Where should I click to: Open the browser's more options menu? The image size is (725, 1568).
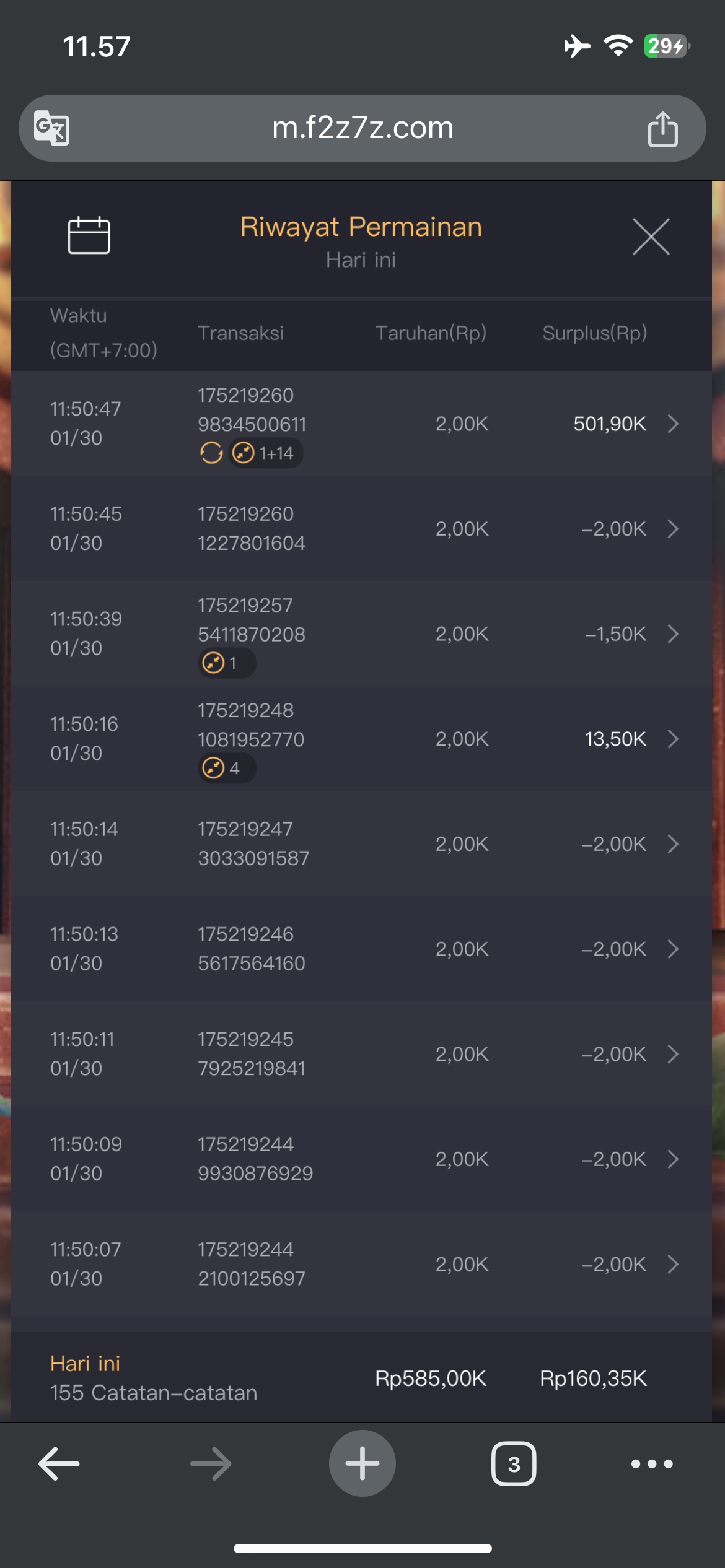pyautogui.click(x=651, y=1464)
